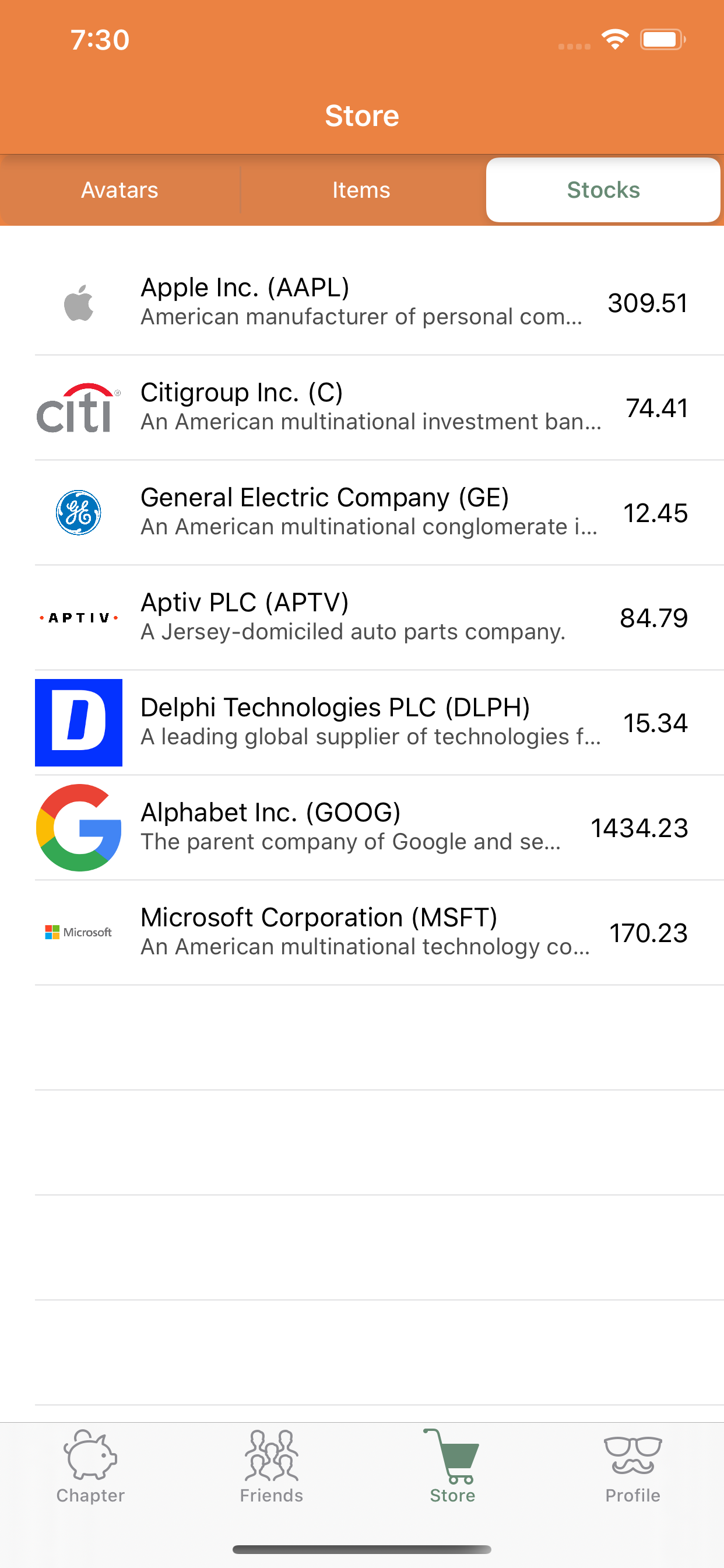Open General Electric Company (GE) row

click(361, 513)
